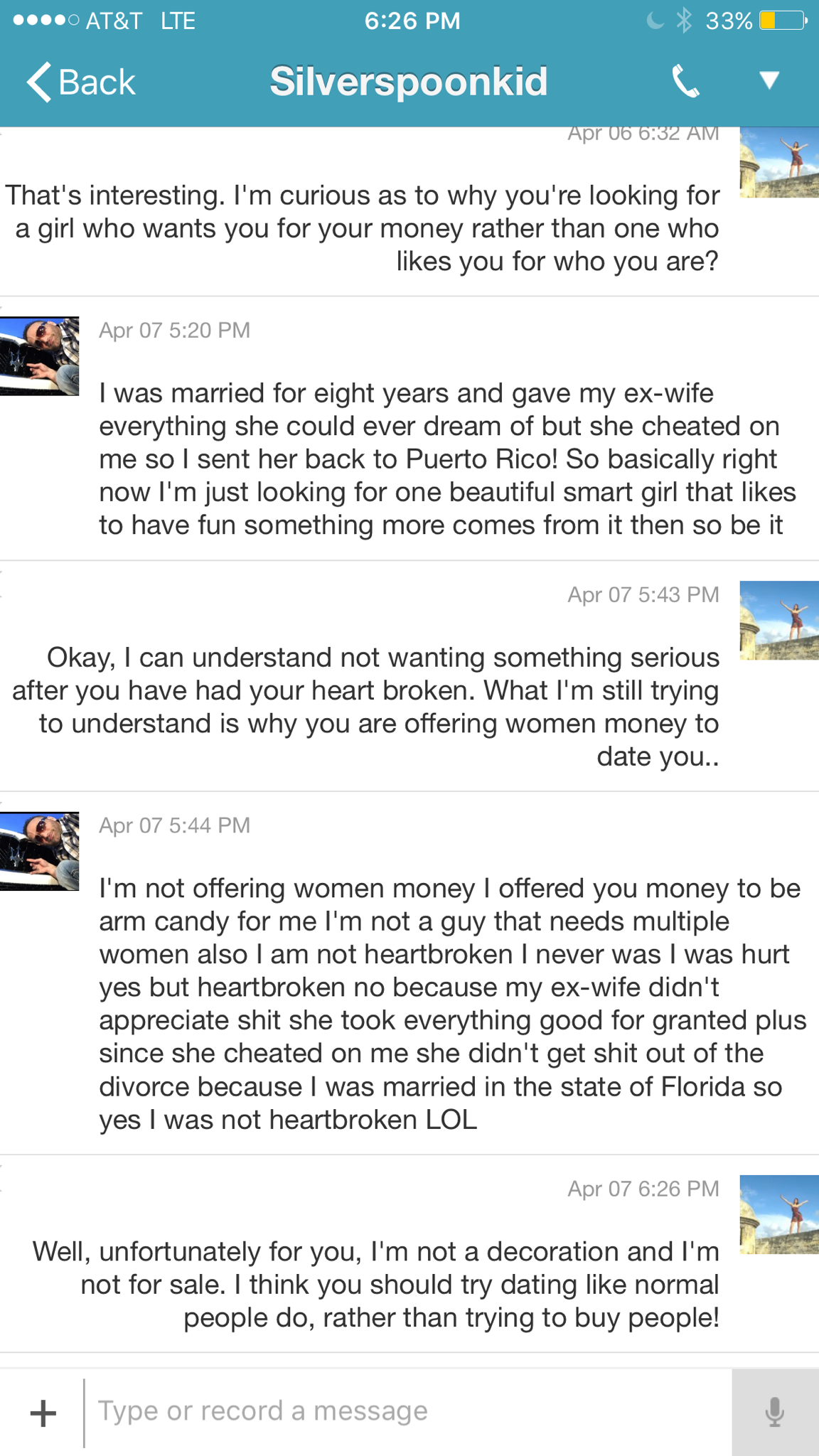Record a voice message with the microphone
This screenshot has height=1456, width=819.
775,1412
